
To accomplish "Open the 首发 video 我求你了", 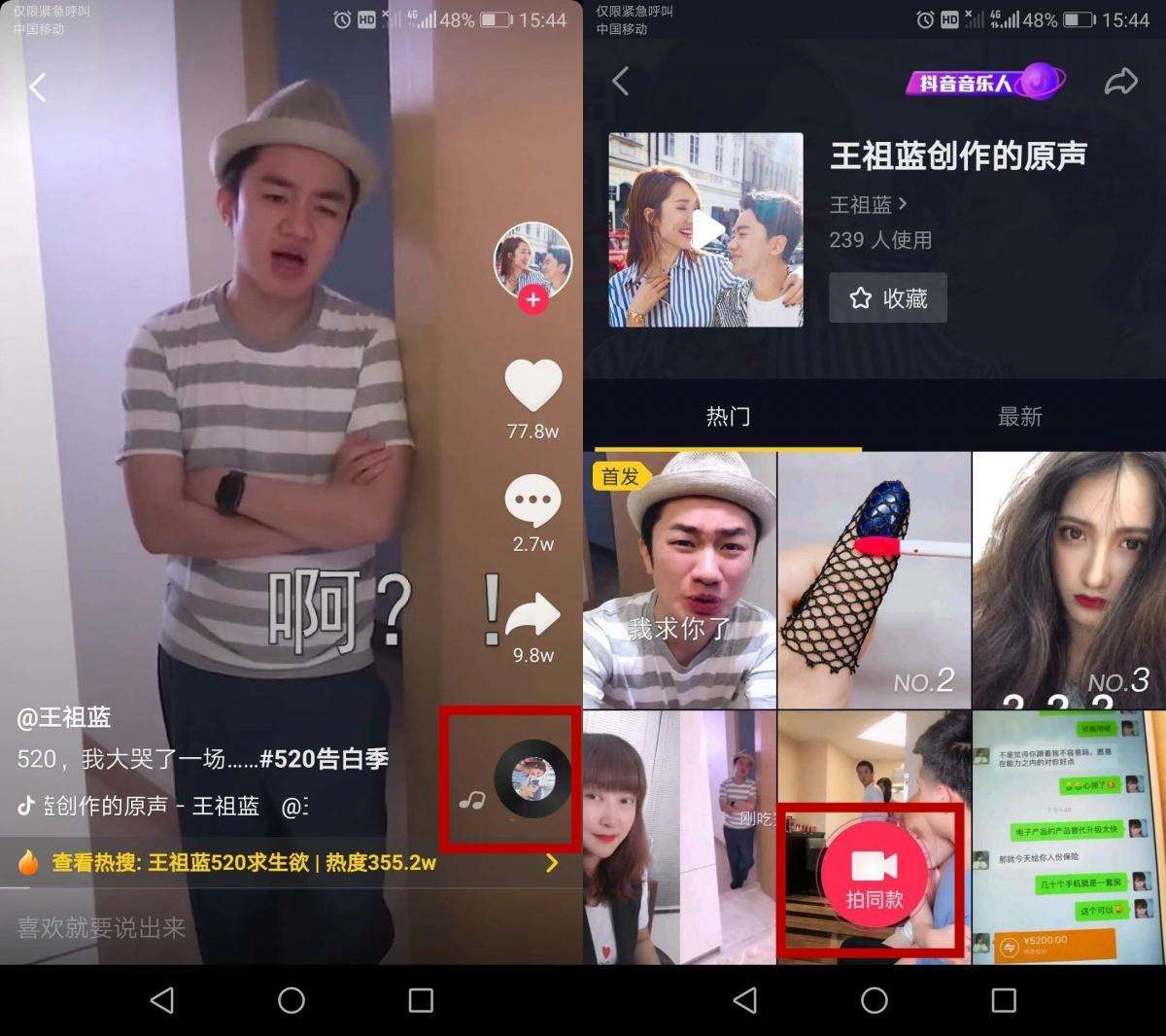I will click(x=679, y=581).
